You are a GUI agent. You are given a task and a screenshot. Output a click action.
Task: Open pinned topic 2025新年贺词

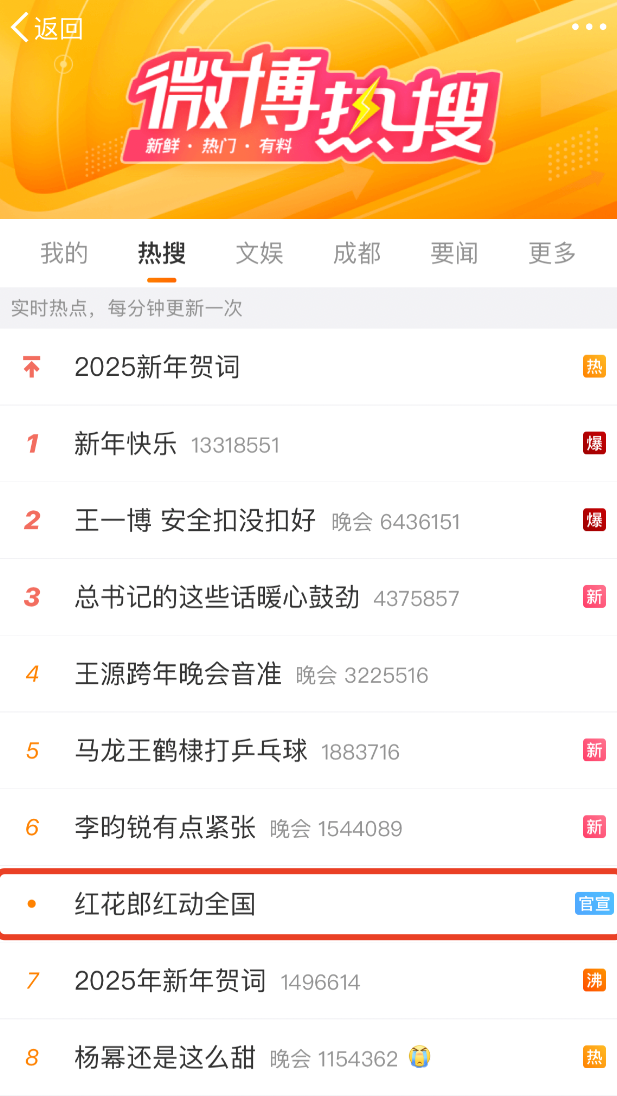(157, 367)
